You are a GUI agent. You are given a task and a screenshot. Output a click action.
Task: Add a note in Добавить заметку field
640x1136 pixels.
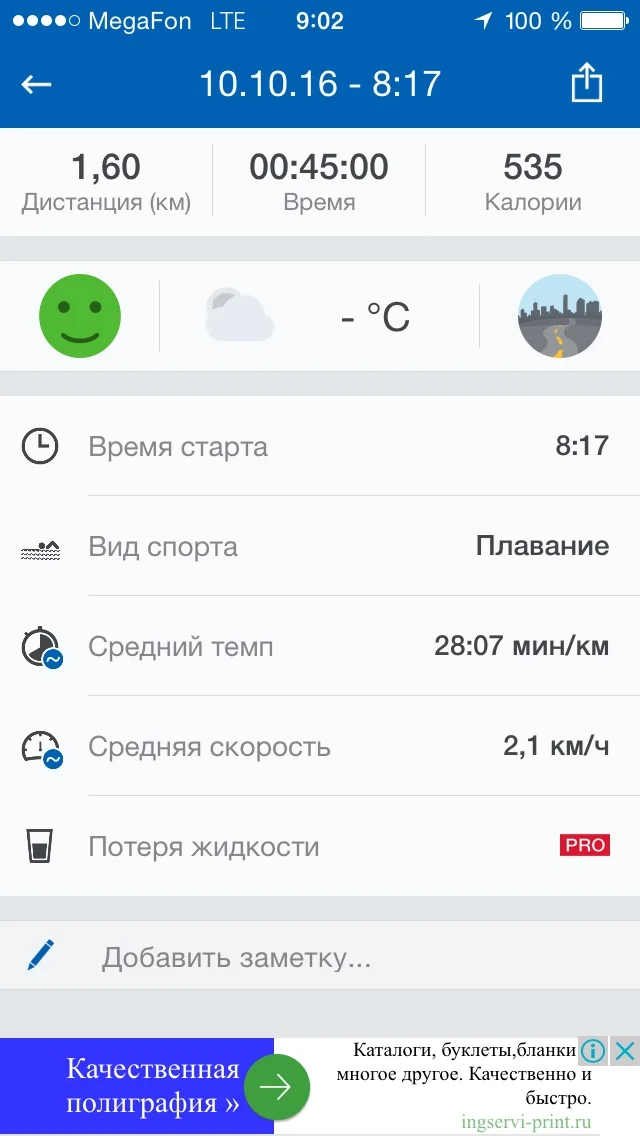(x=320, y=958)
